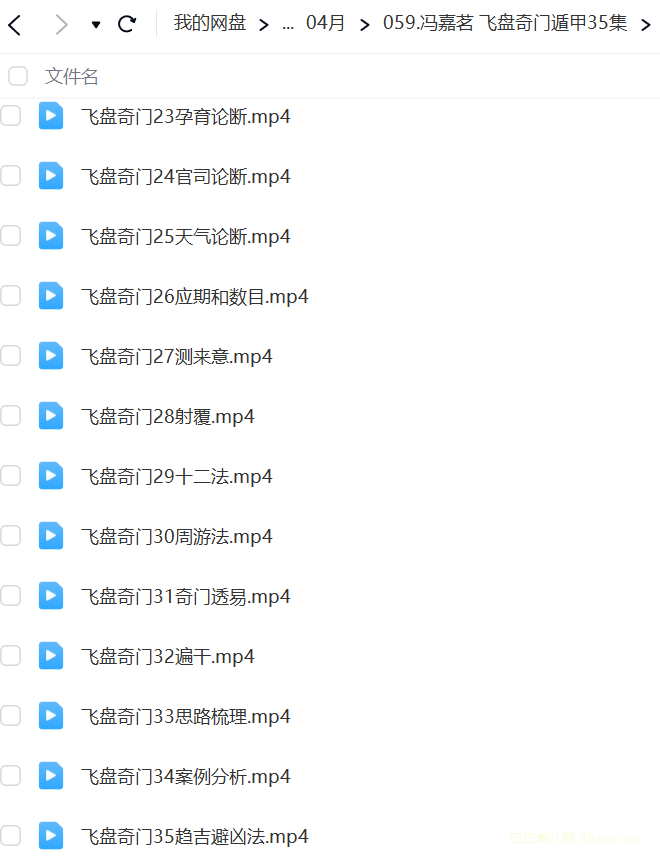Toggle the select-all checkbox beside 文件名
660x866 pixels.
pyautogui.click(x=18, y=76)
